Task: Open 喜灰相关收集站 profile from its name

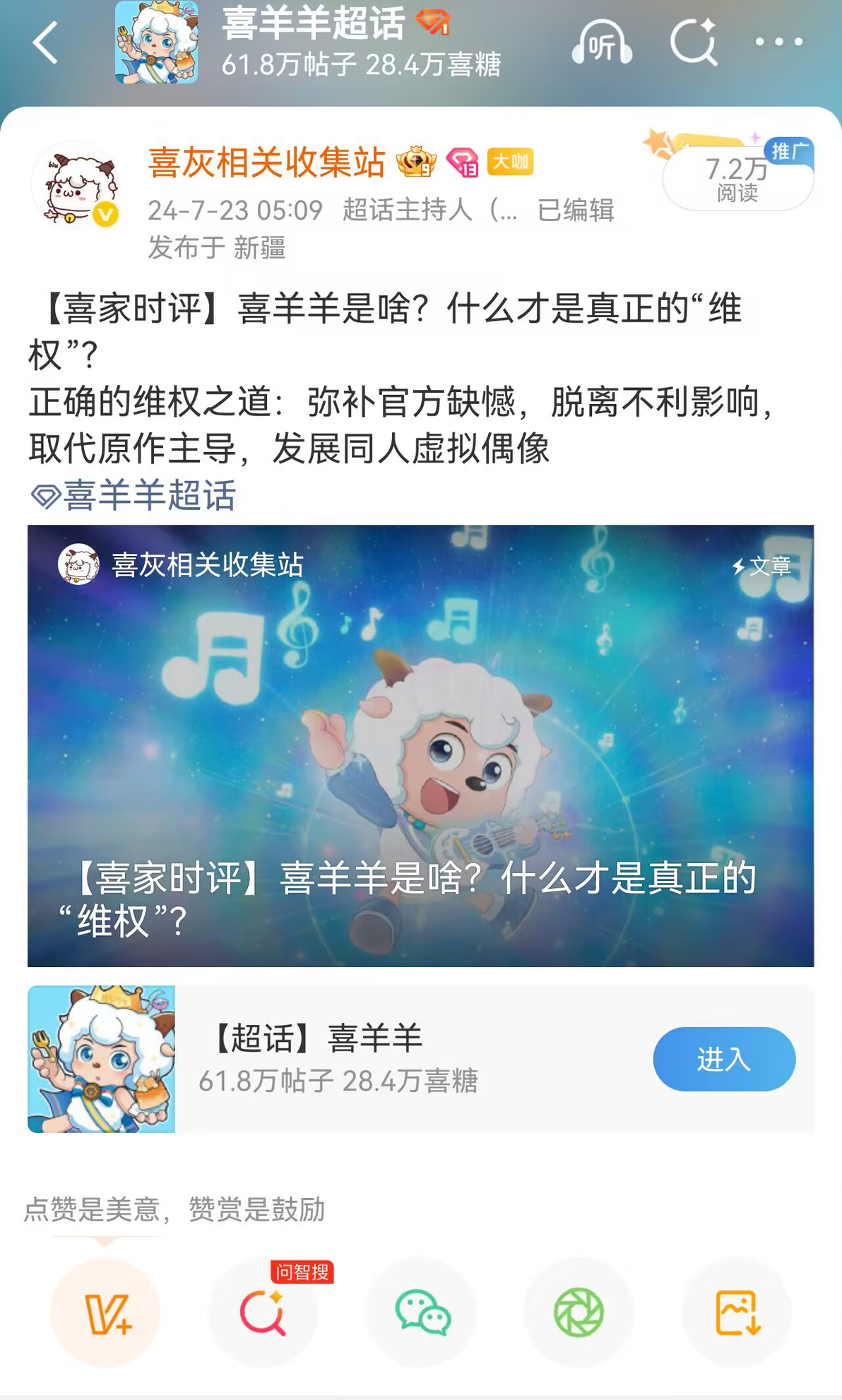Action: 266,162
